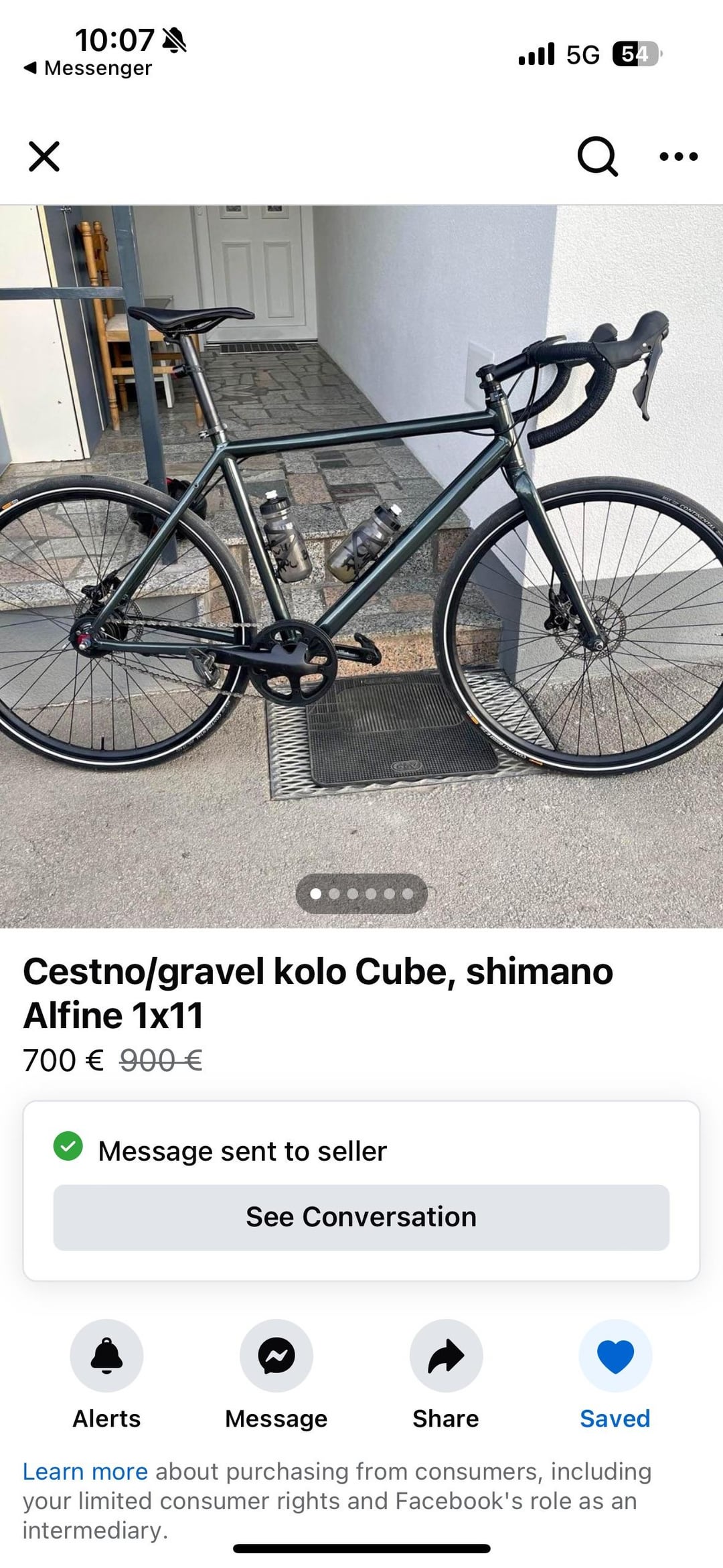Viewport: 723px width, 1568px height.
Task: Open the three-dot overflow menu
Action: tap(678, 157)
